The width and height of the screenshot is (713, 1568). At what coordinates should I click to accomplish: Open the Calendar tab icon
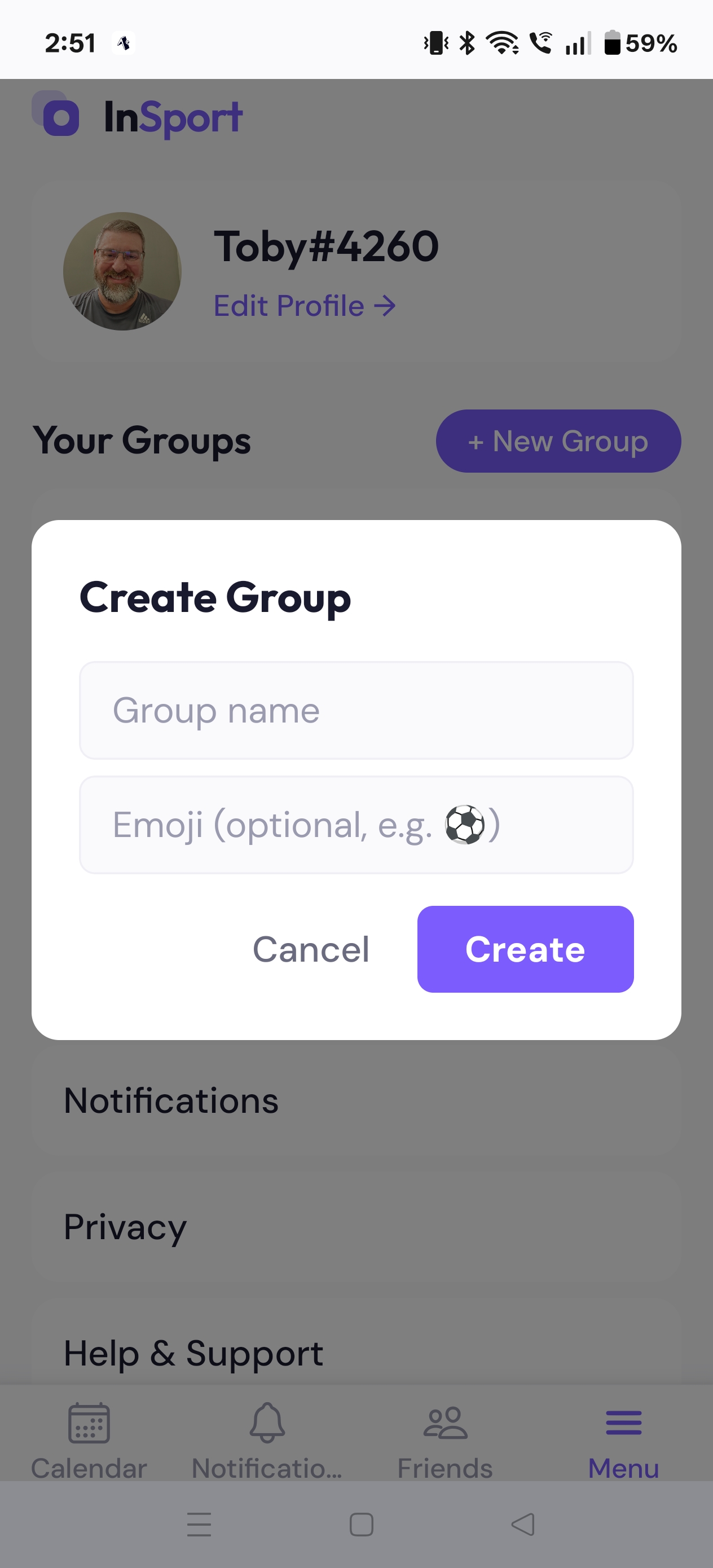[89, 1423]
